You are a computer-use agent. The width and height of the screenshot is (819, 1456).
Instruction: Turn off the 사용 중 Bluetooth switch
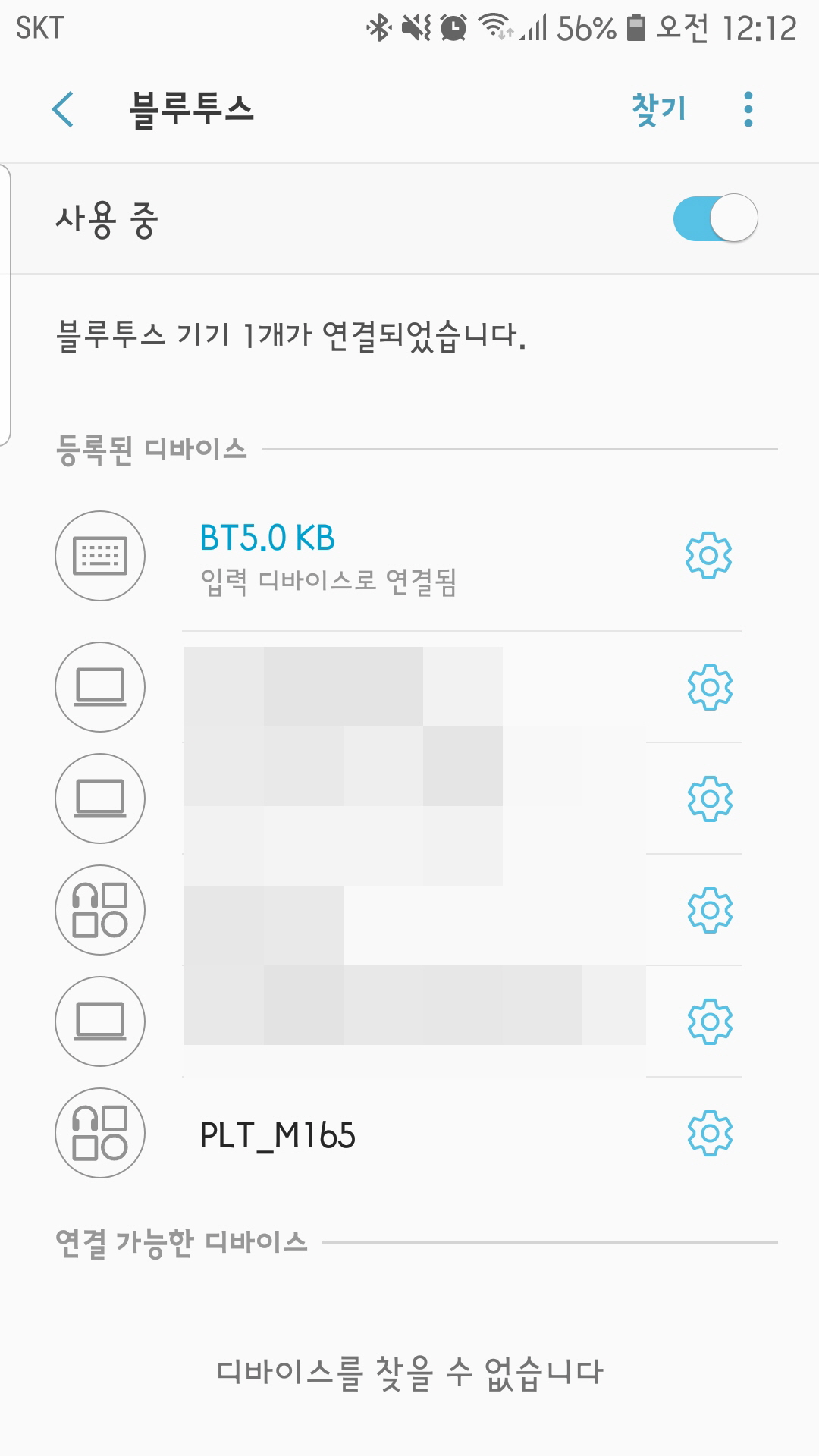click(715, 218)
